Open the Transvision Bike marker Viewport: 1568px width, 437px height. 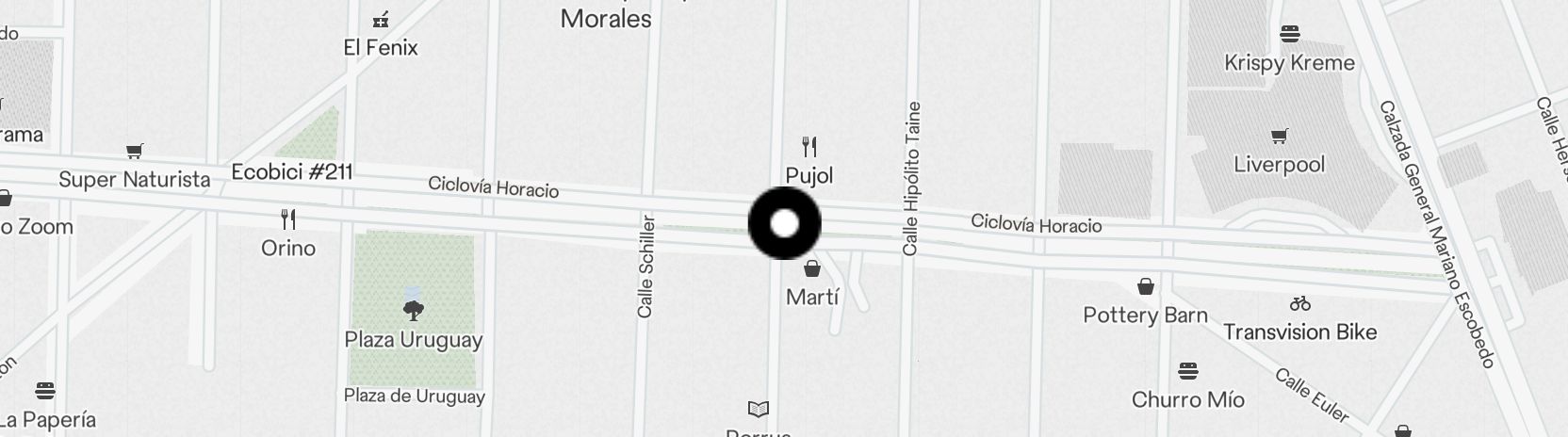(1299, 304)
